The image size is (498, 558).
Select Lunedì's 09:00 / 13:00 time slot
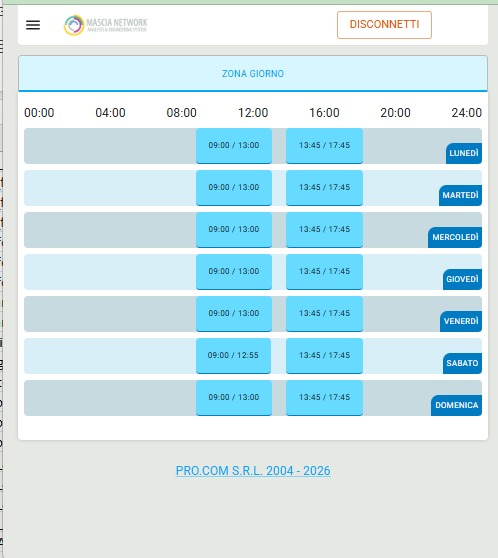(x=234, y=146)
